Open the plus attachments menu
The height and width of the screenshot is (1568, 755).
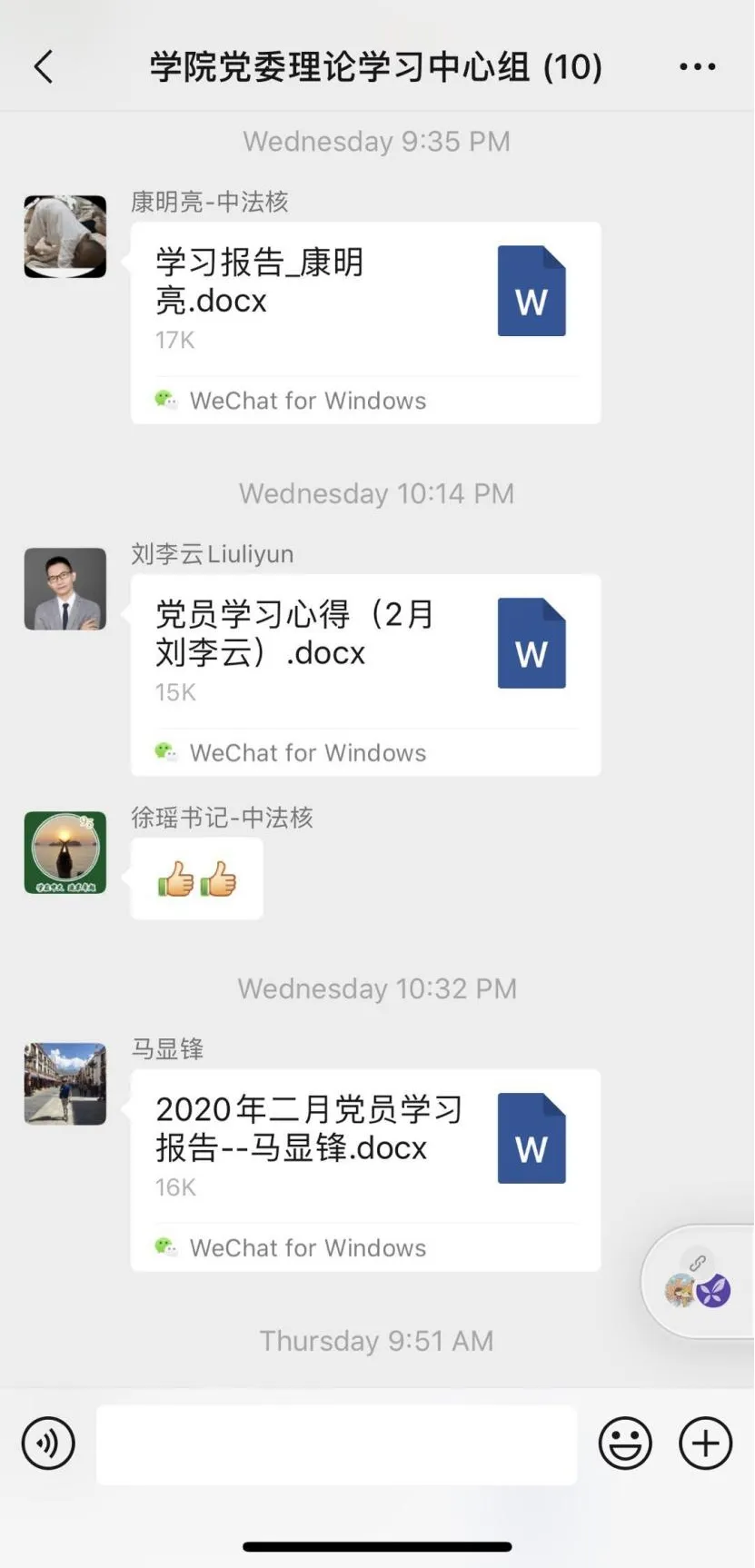(705, 1443)
